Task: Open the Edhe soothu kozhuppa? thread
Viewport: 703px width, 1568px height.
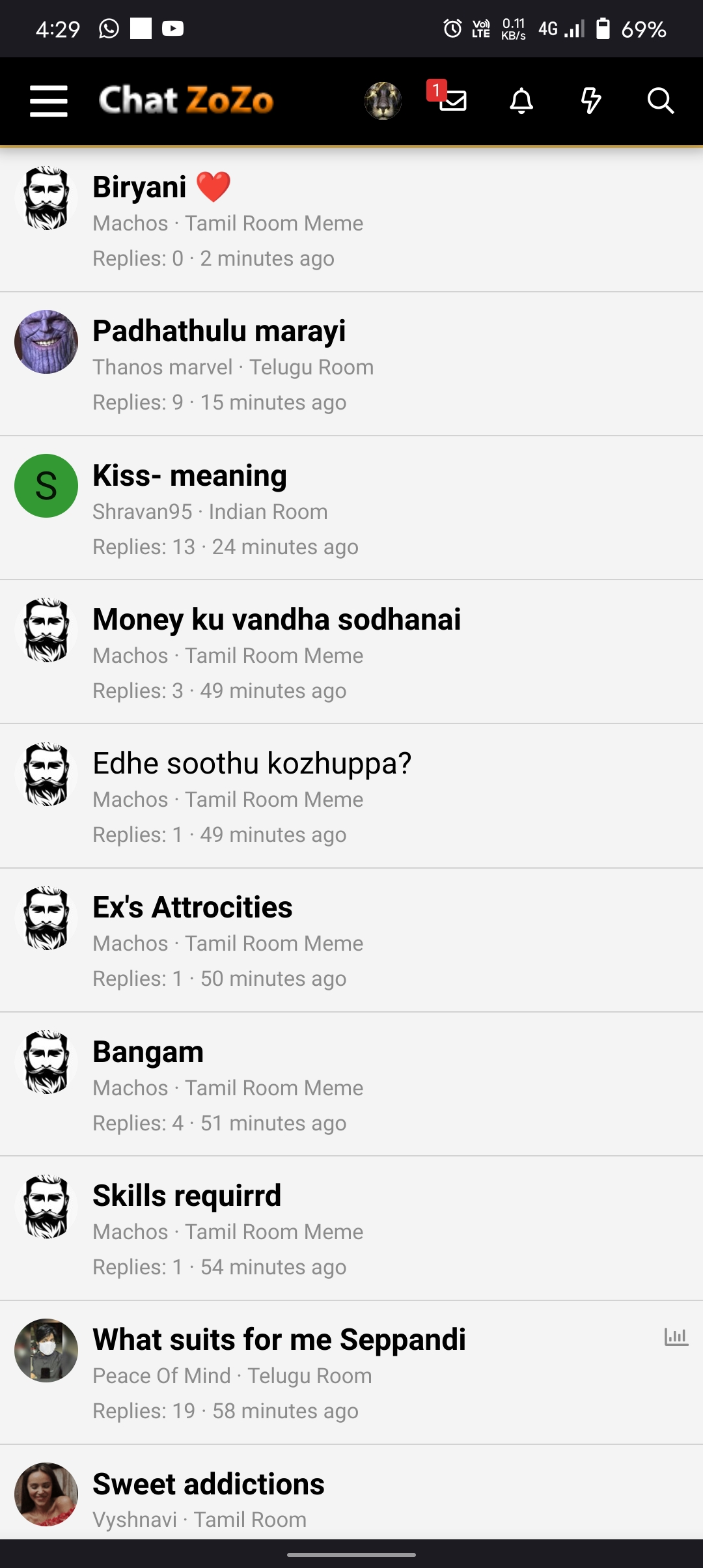Action: 252,764
